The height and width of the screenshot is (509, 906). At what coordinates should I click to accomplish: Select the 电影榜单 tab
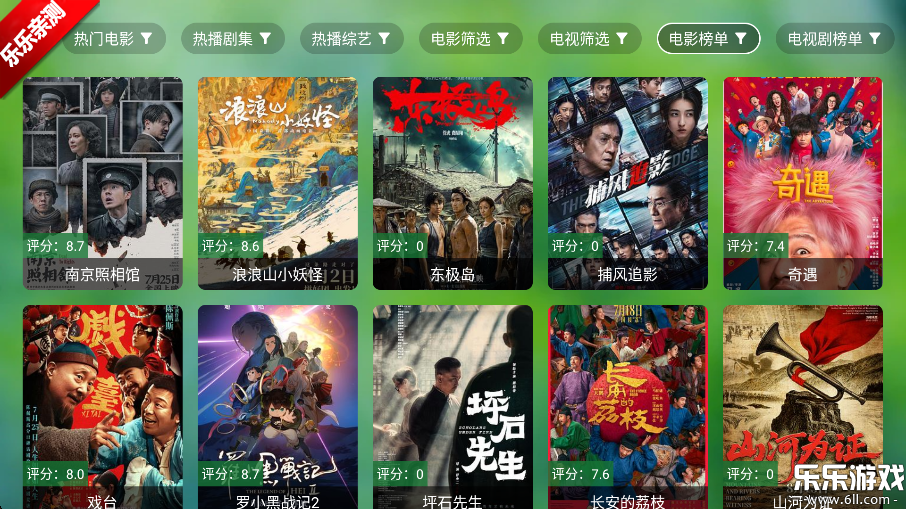(x=708, y=39)
